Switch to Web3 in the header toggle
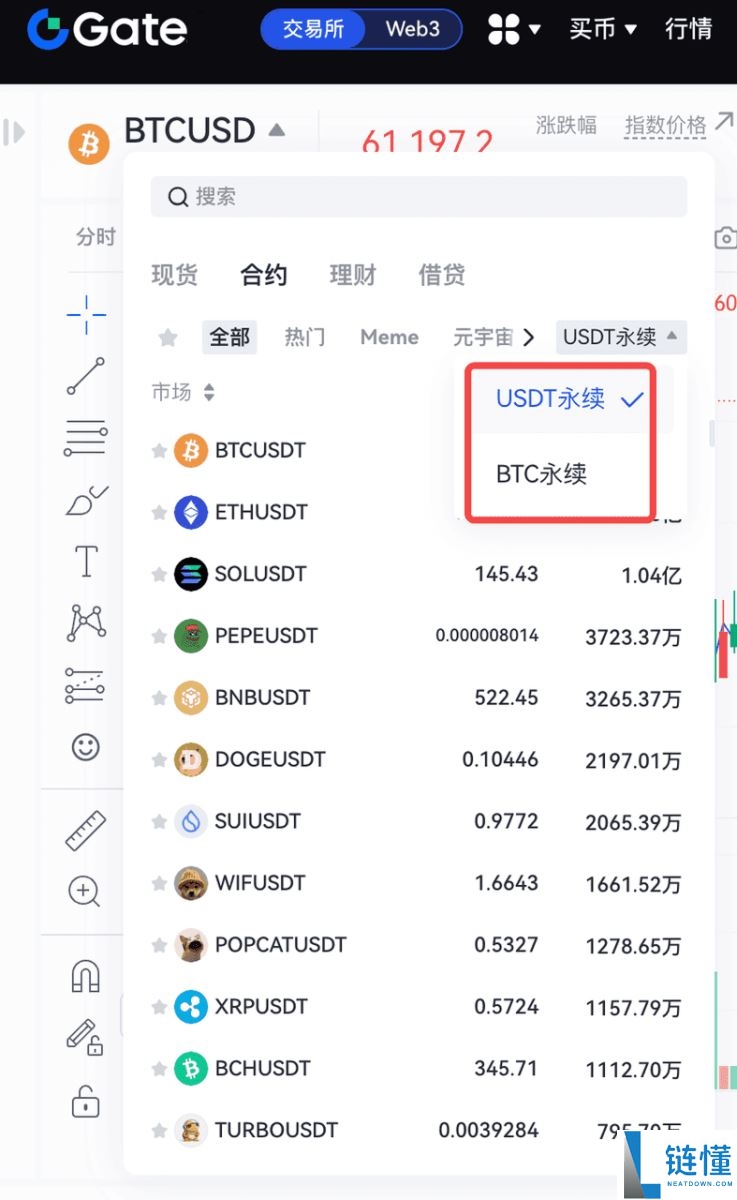 412,29
